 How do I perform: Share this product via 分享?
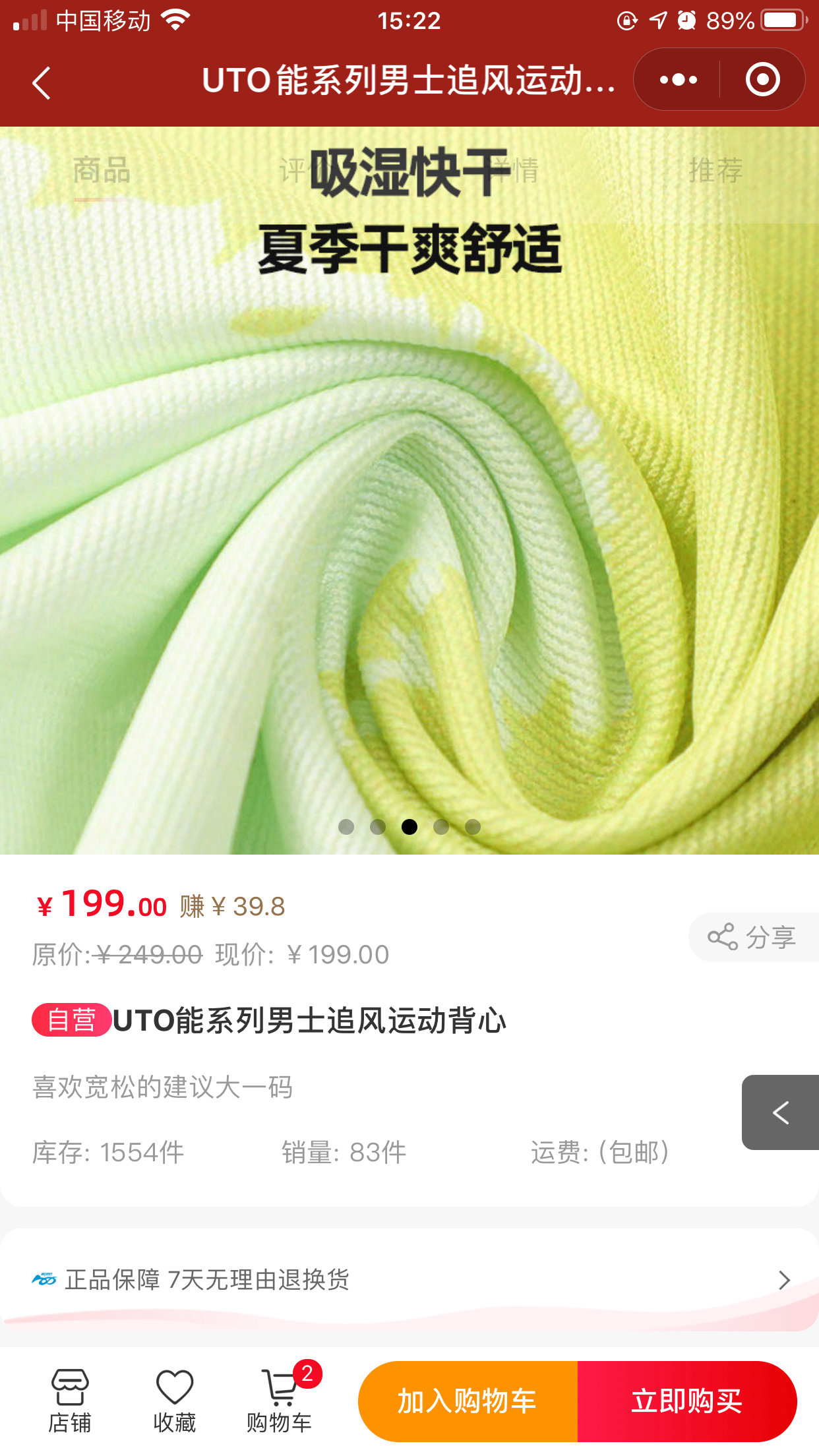coord(753,937)
